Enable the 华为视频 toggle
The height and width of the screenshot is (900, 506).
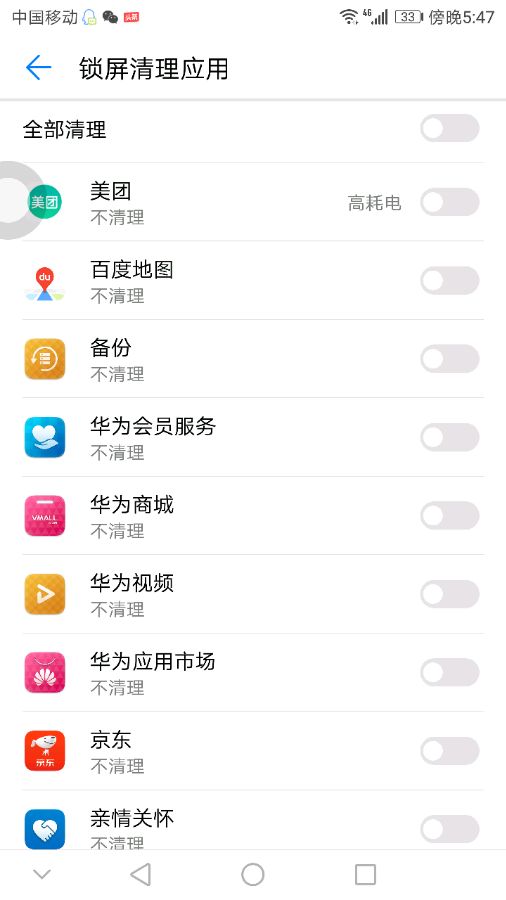450,594
